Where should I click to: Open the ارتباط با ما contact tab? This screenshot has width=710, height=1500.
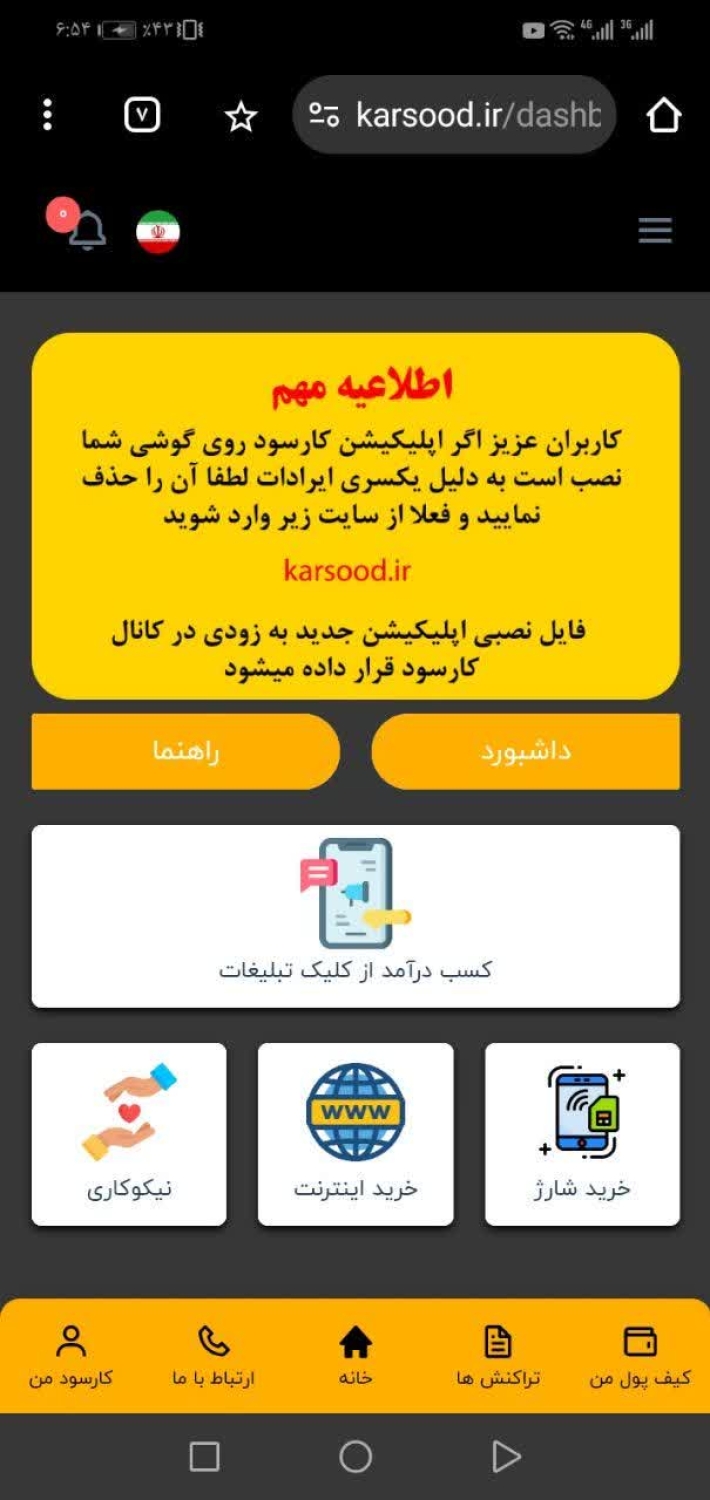pos(213,1357)
